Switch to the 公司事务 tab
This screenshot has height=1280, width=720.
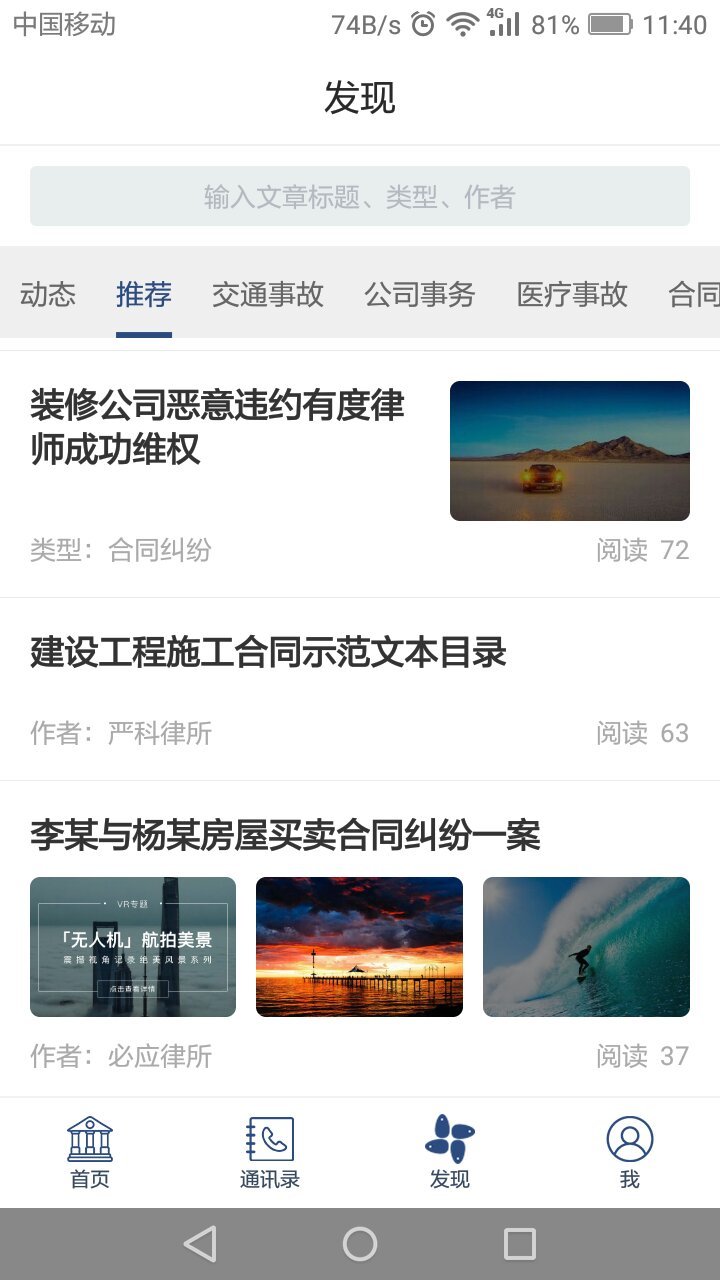(420, 294)
